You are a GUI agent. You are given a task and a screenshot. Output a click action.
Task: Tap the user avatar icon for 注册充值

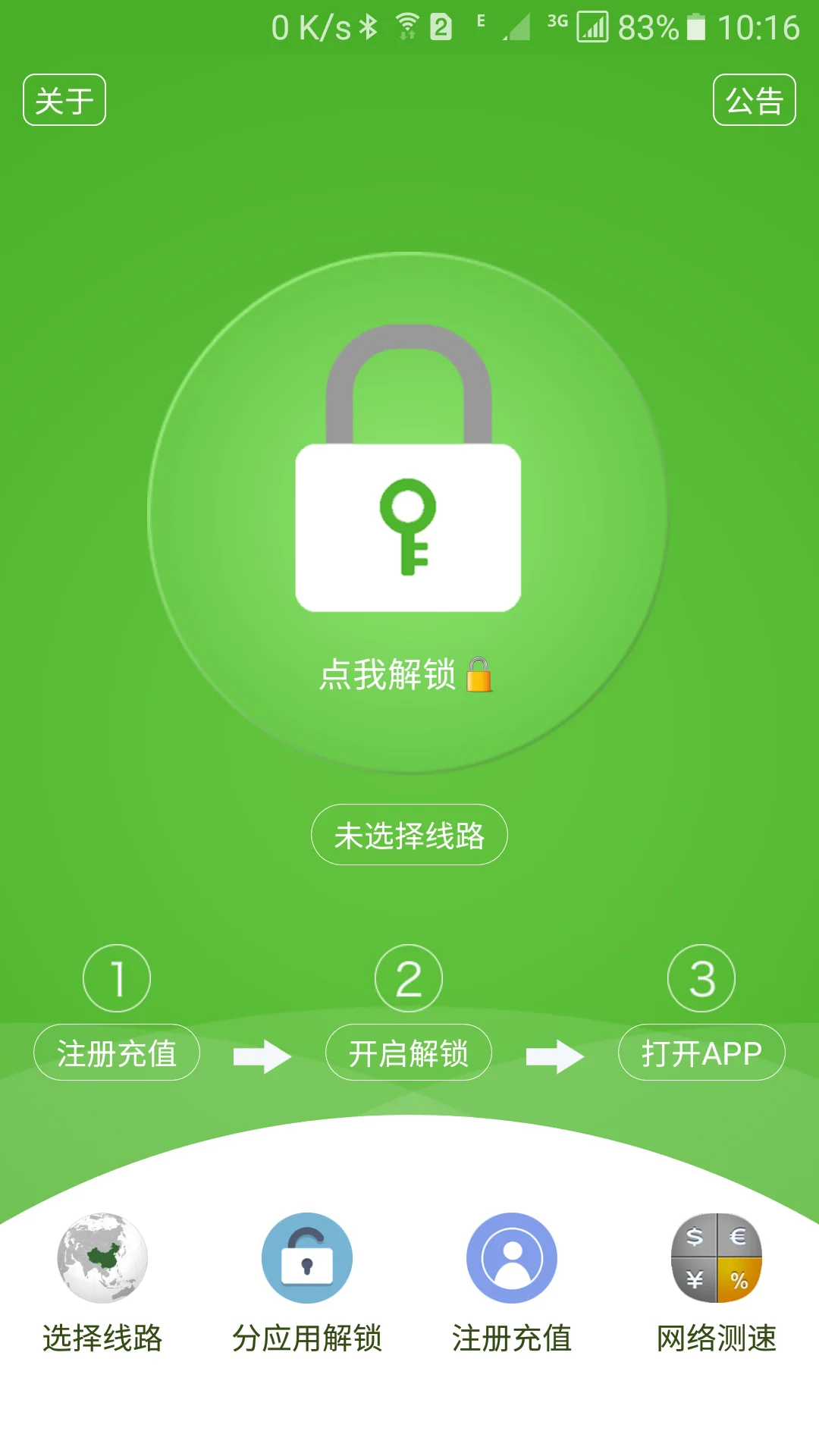coord(510,1257)
